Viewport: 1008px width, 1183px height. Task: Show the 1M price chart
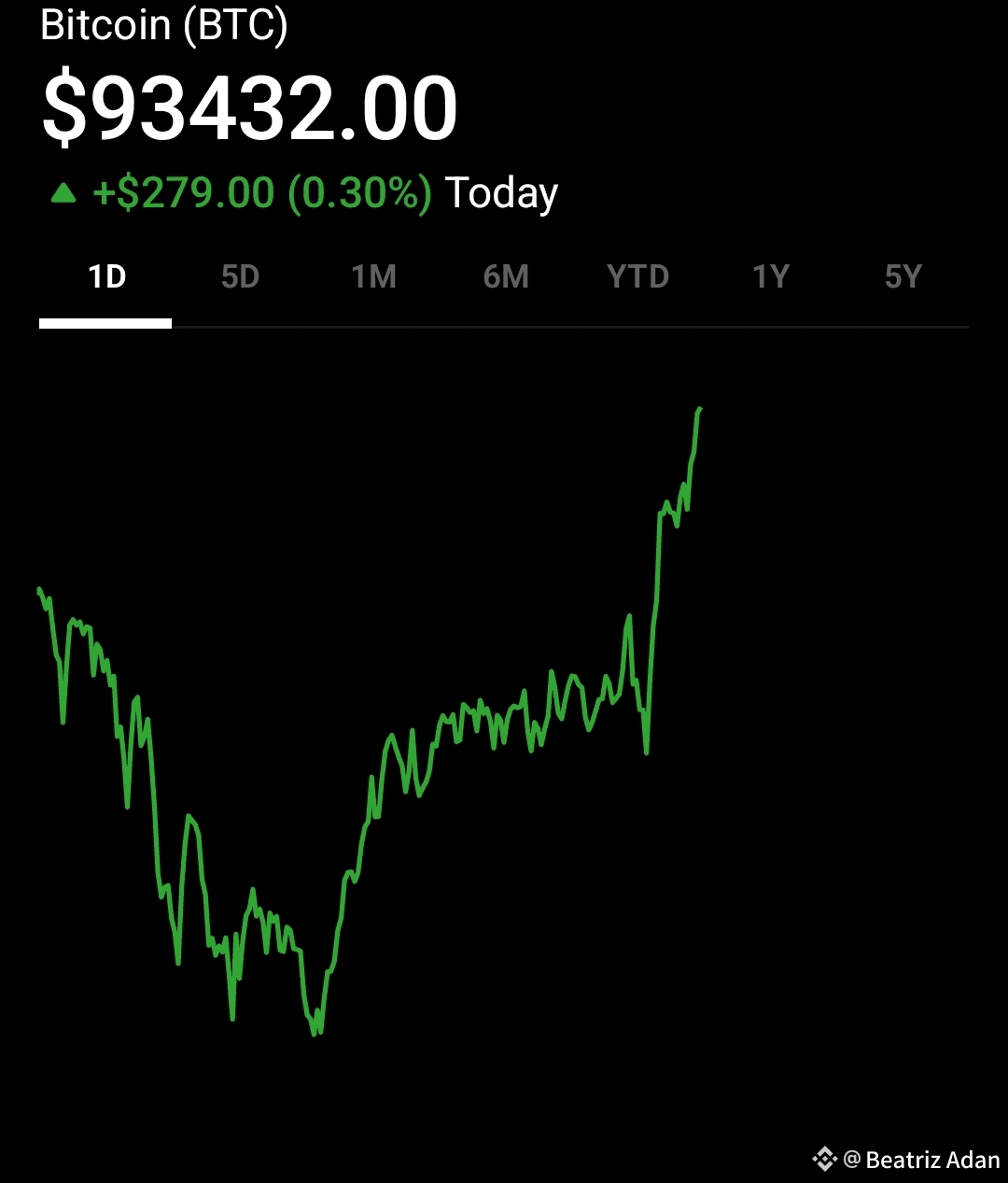(373, 276)
